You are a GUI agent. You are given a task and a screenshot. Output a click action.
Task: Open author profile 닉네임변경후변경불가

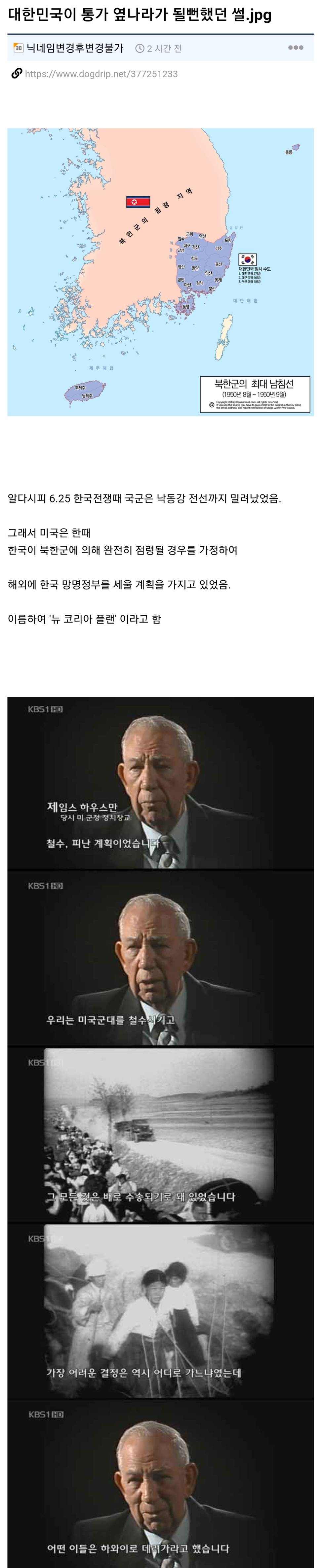point(74,48)
